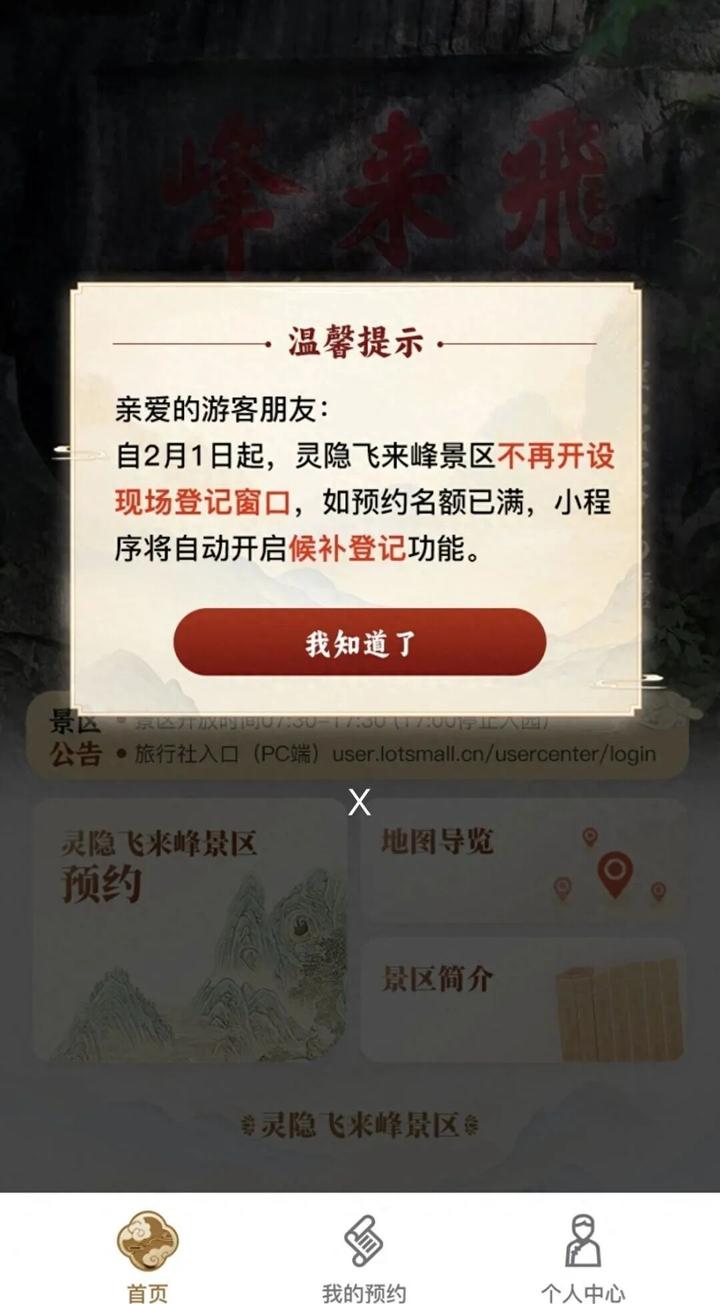
Task: Open the 地图导览 card
Action: point(523,861)
